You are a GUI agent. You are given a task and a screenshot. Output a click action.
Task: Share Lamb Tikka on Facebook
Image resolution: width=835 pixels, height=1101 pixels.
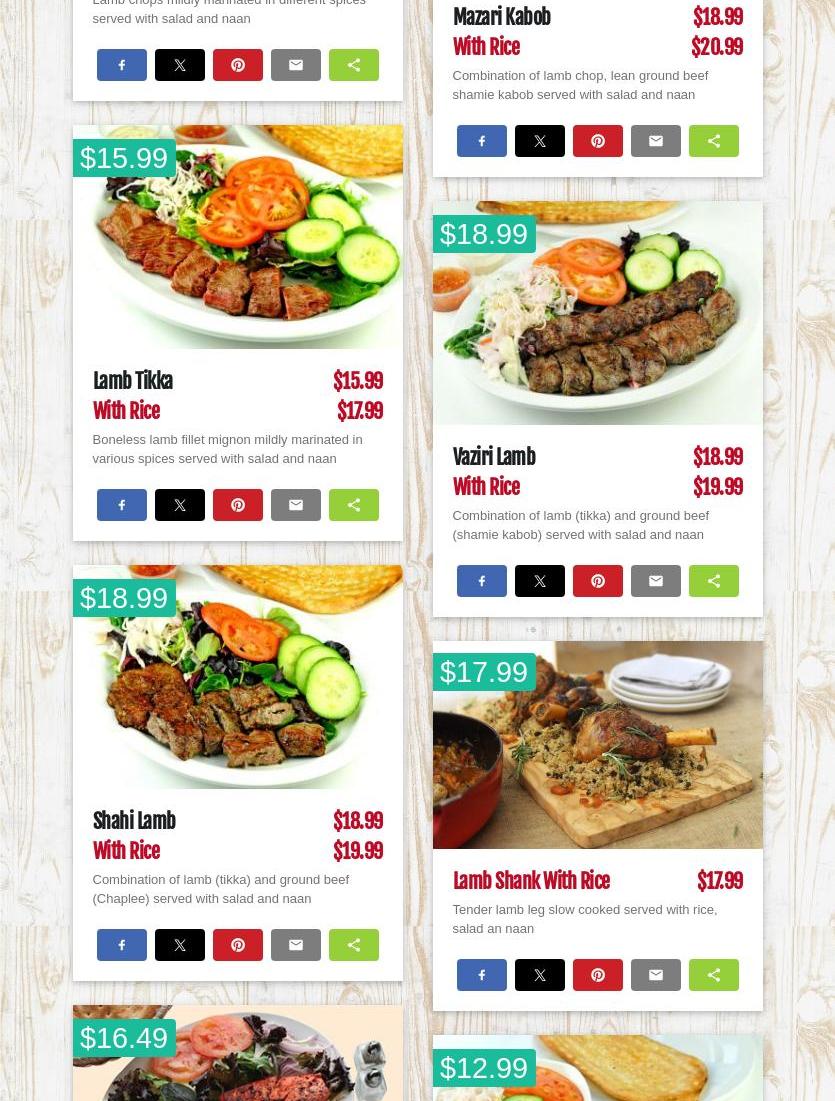click(x=122, y=505)
